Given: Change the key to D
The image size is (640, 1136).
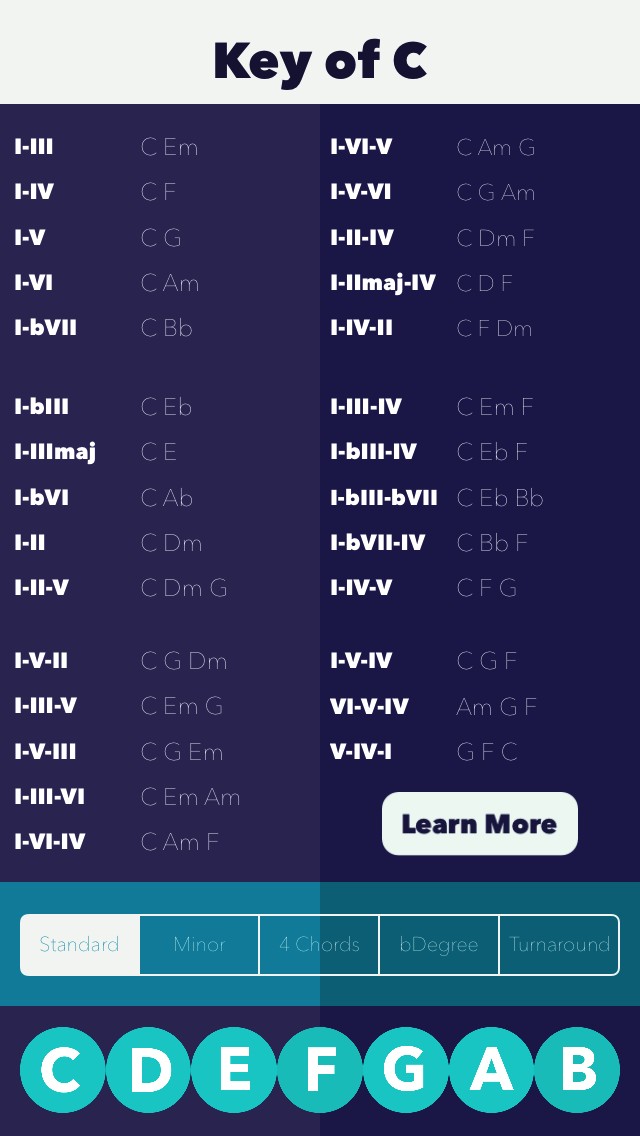Looking at the screenshot, I should tap(149, 1069).
